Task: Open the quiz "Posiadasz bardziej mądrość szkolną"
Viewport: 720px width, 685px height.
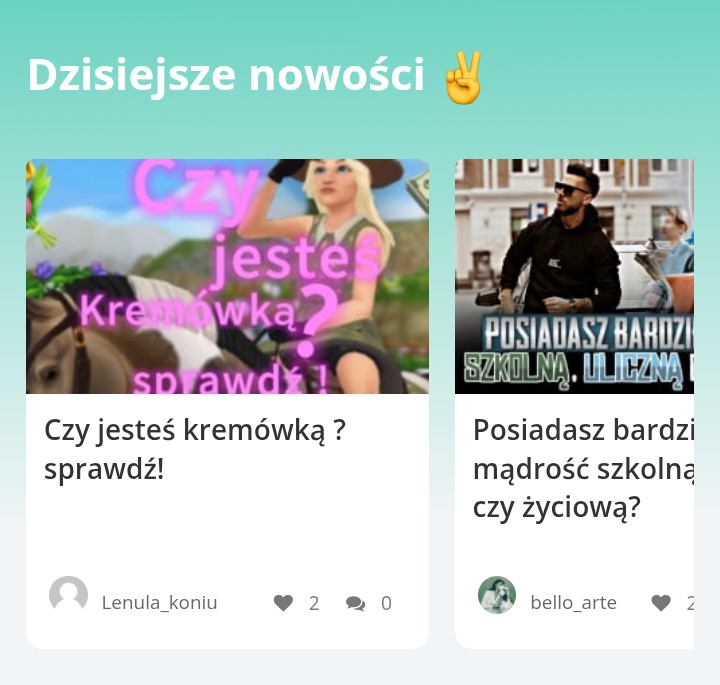Action: pyautogui.click(x=583, y=468)
